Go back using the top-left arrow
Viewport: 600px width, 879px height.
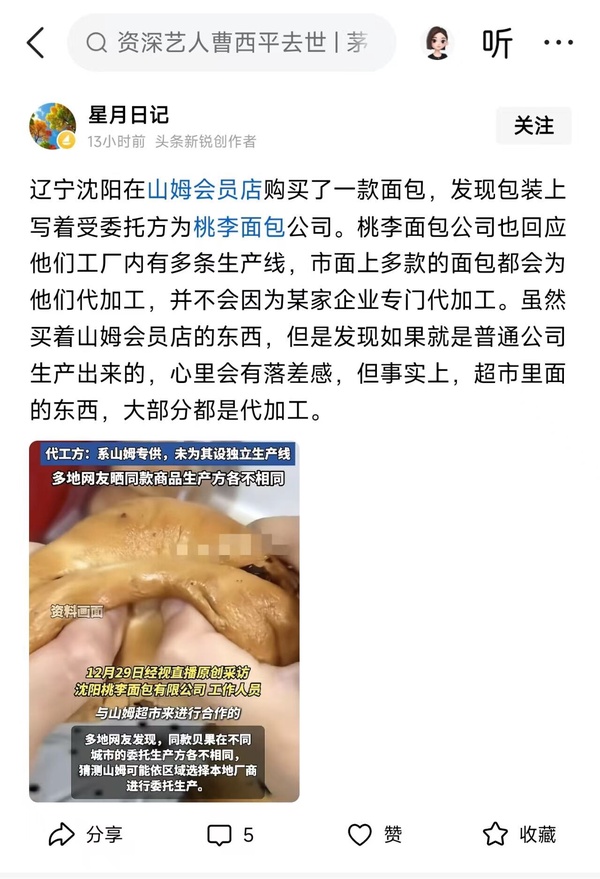pyautogui.click(x=36, y=43)
